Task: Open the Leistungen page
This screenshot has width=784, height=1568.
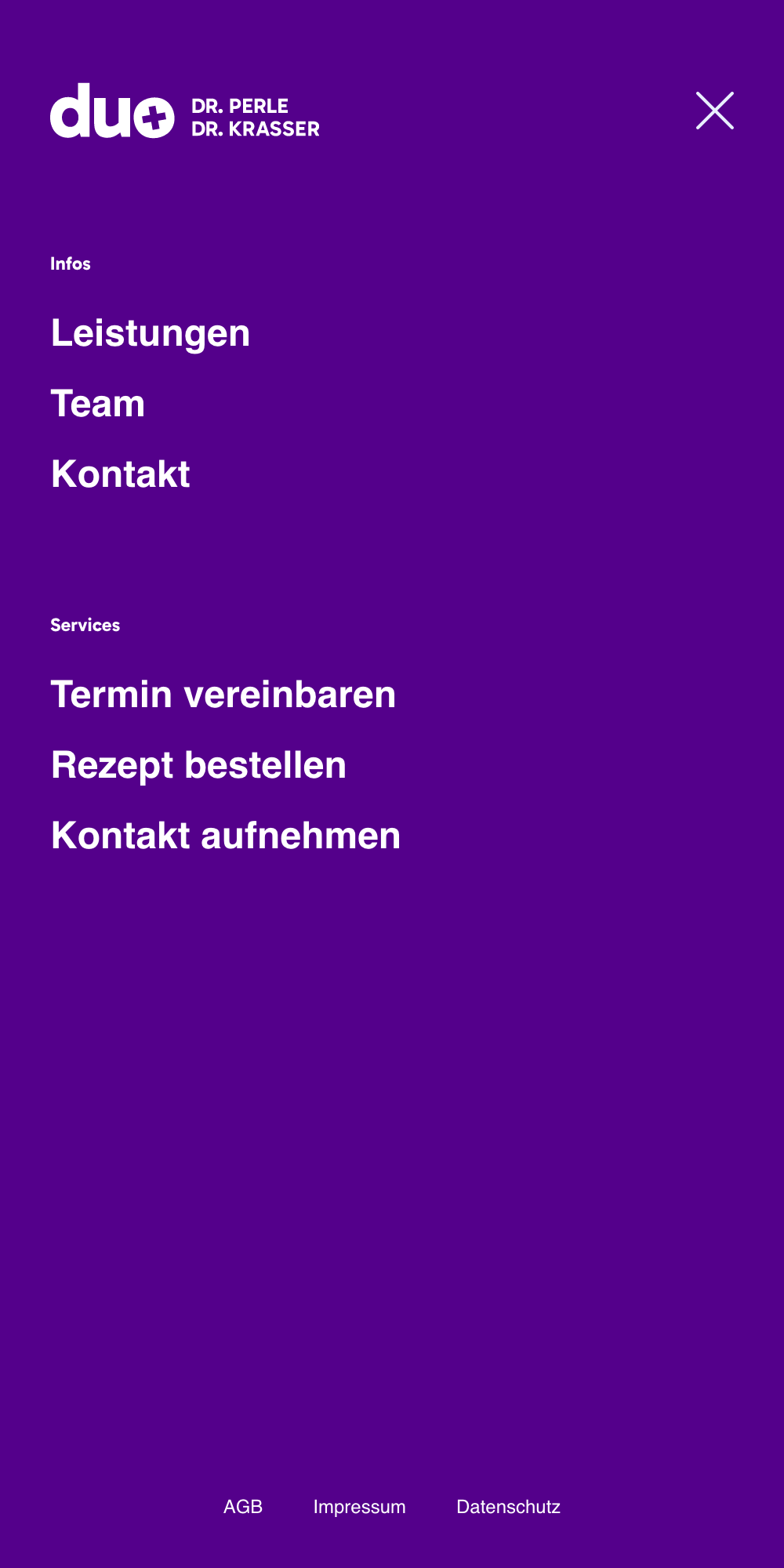Action: click(x=151, y=333)
